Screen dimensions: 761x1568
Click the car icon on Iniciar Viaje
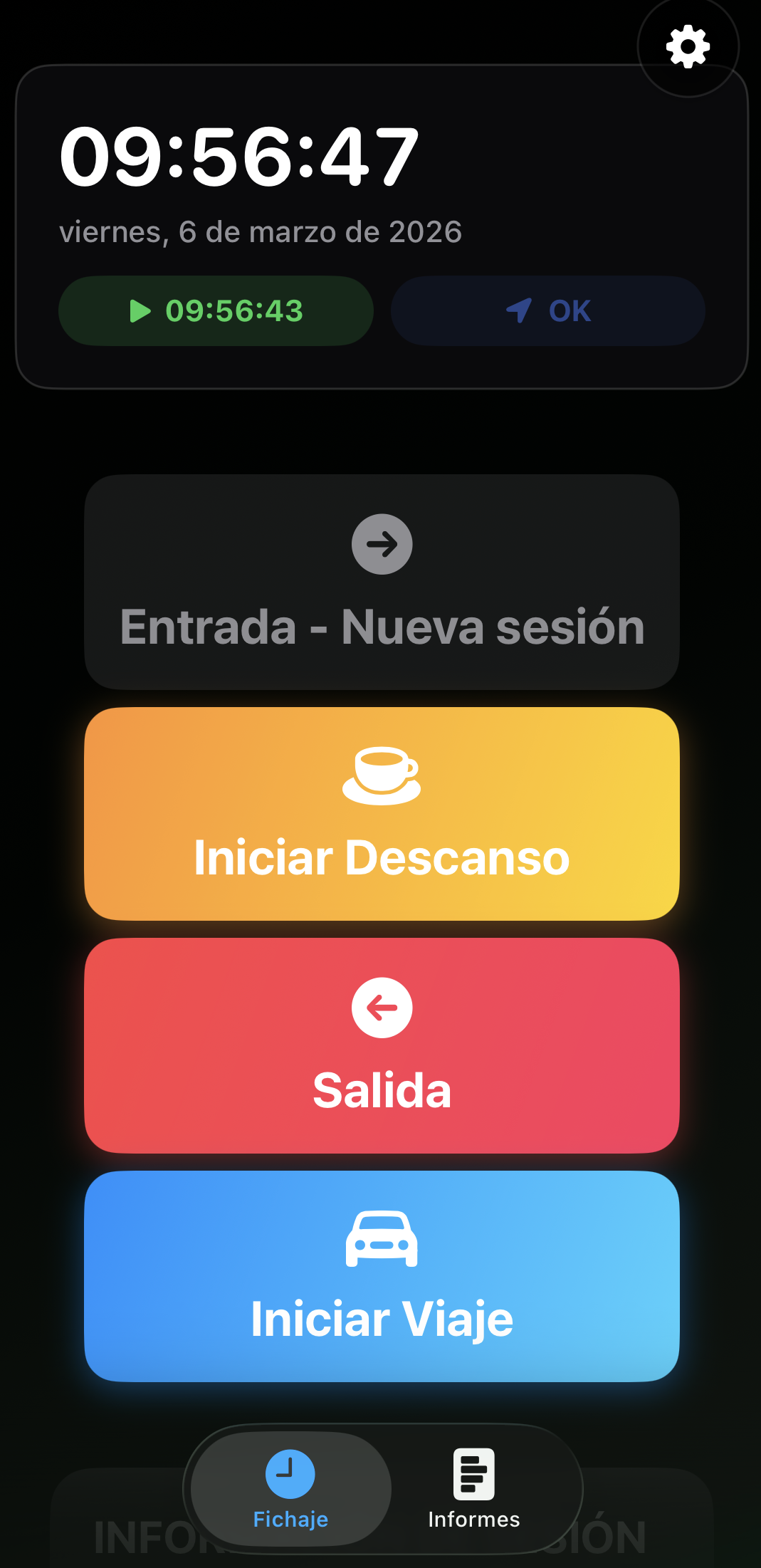(382, 1239)
